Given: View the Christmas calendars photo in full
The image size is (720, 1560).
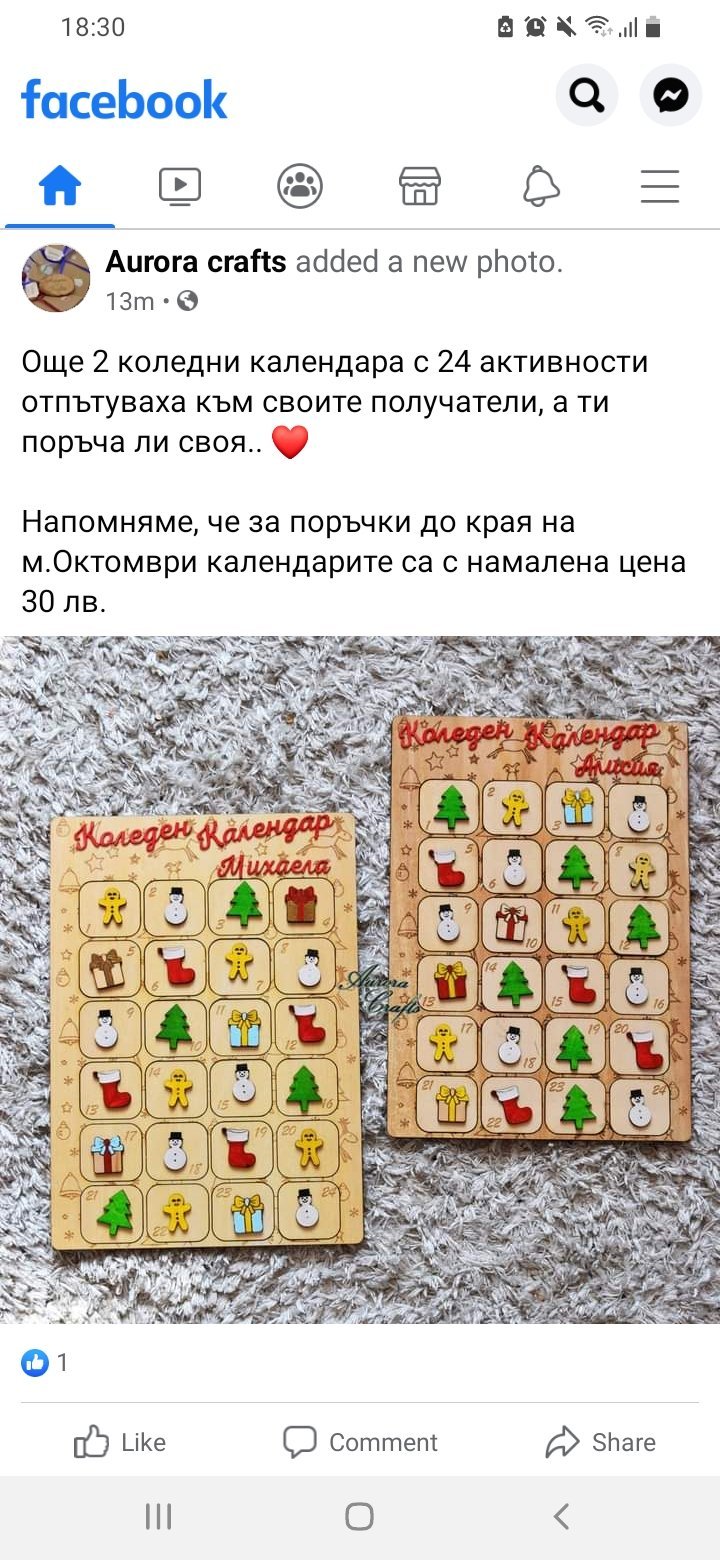Looking at the screenshot, I should click(x=360, y=980).
